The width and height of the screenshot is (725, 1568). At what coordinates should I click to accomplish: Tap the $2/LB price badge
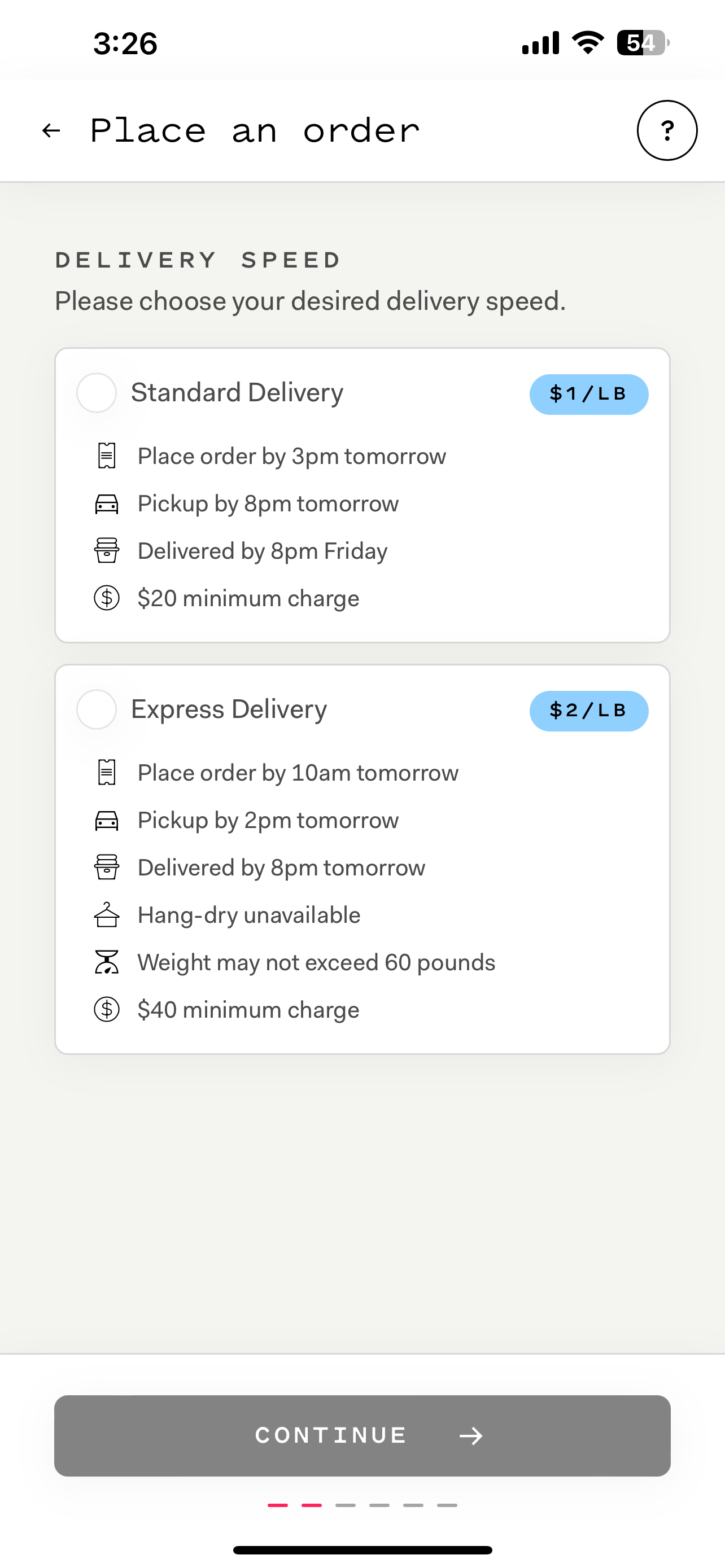589,711
